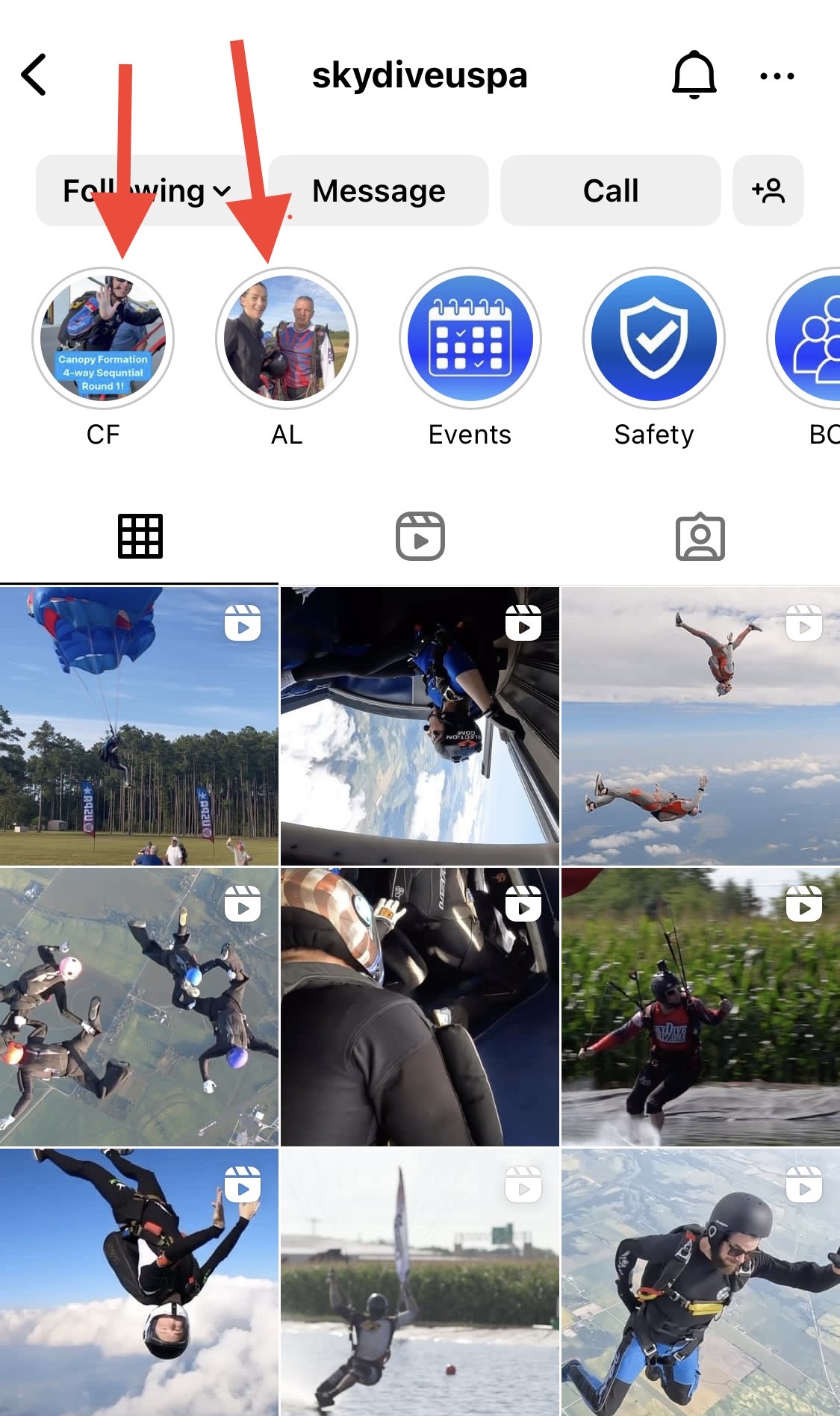Switch to the Reels tab
This screenshot has height=1416, width=840.
click(x=420, y=536)
